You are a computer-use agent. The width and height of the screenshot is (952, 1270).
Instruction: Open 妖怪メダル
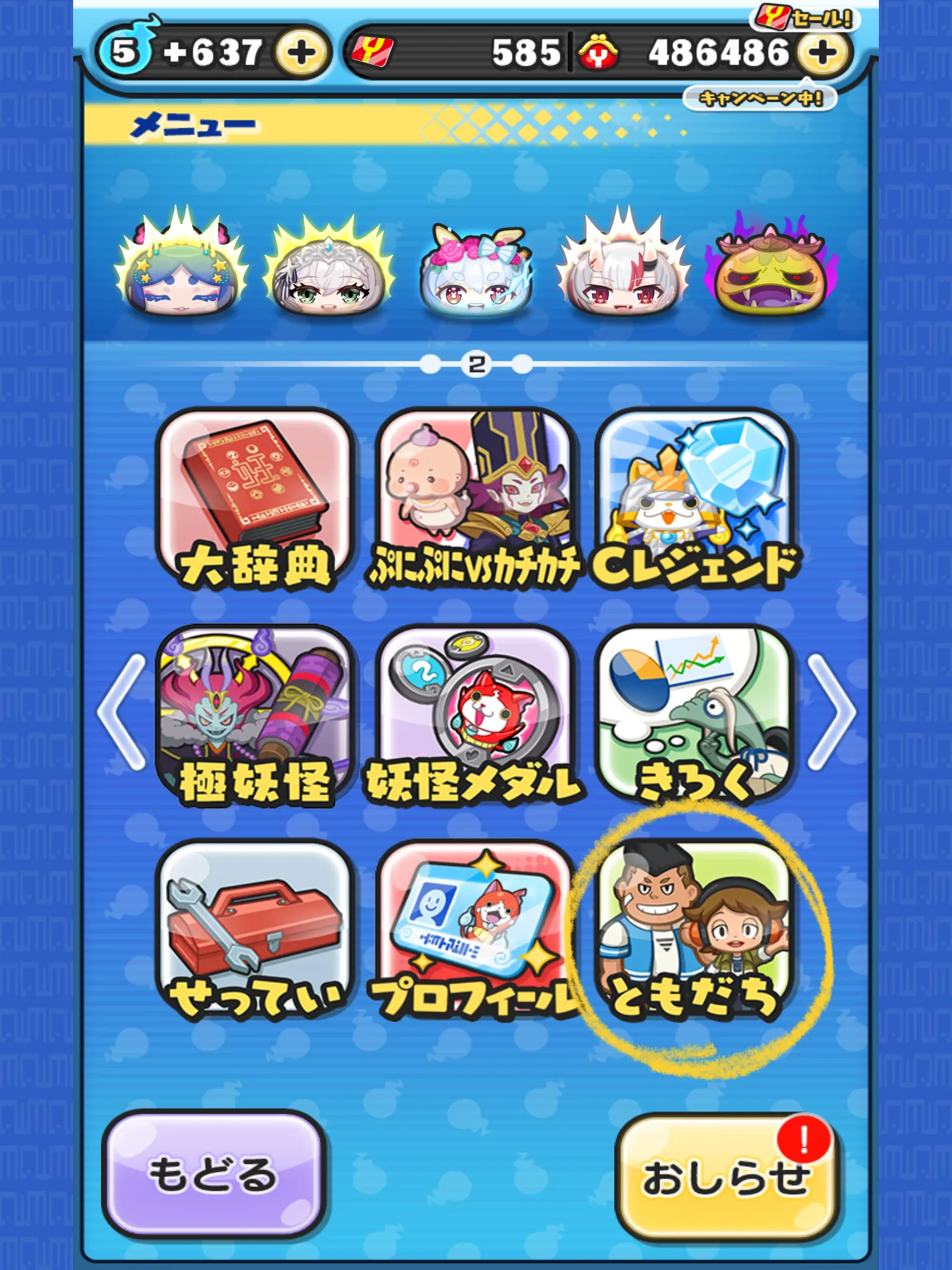(x=475, y=716)
